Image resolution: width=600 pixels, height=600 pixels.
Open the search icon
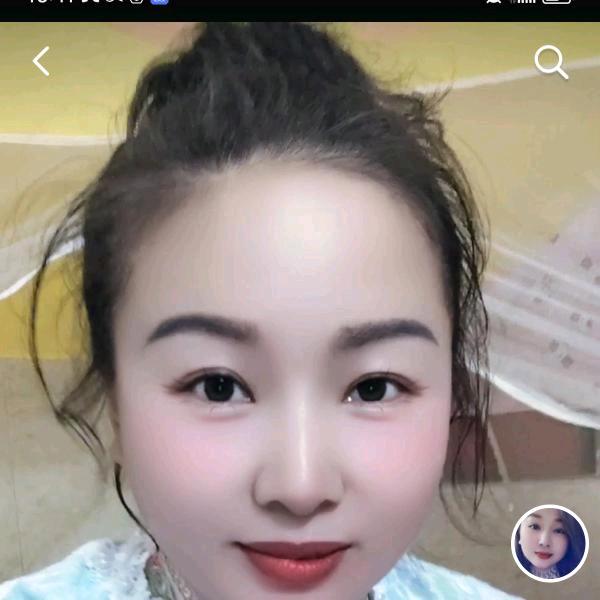pos(551,62)
